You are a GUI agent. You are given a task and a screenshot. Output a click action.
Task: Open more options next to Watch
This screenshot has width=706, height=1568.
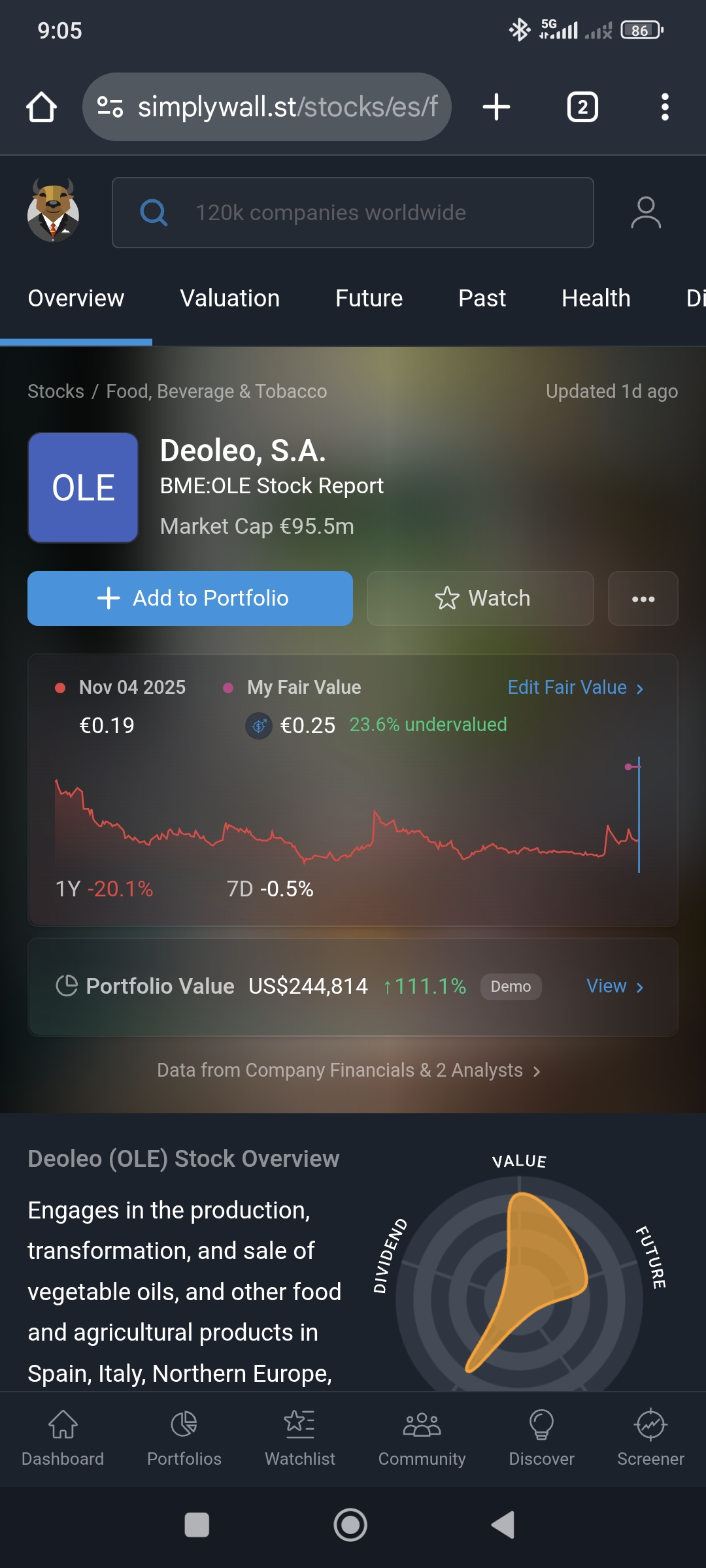(x=643, y=598)
